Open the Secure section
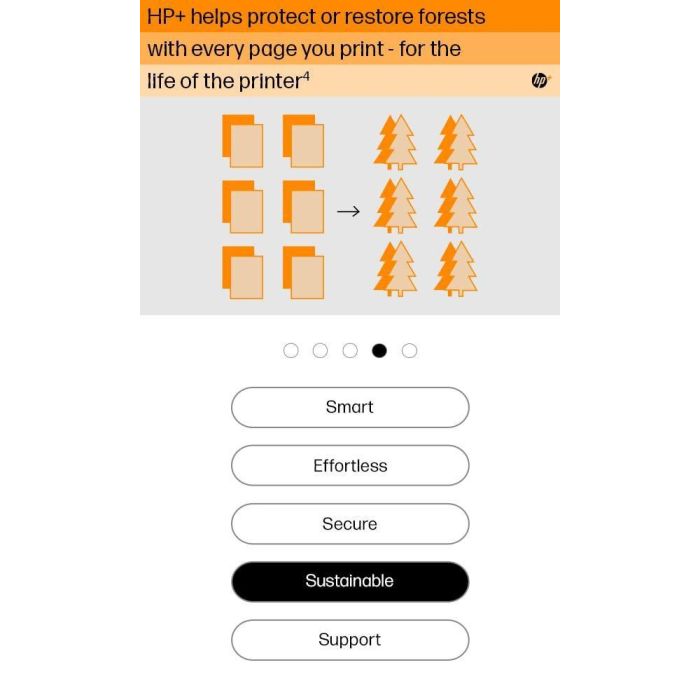This screenshot has width=700, height=700. (350, 523)
